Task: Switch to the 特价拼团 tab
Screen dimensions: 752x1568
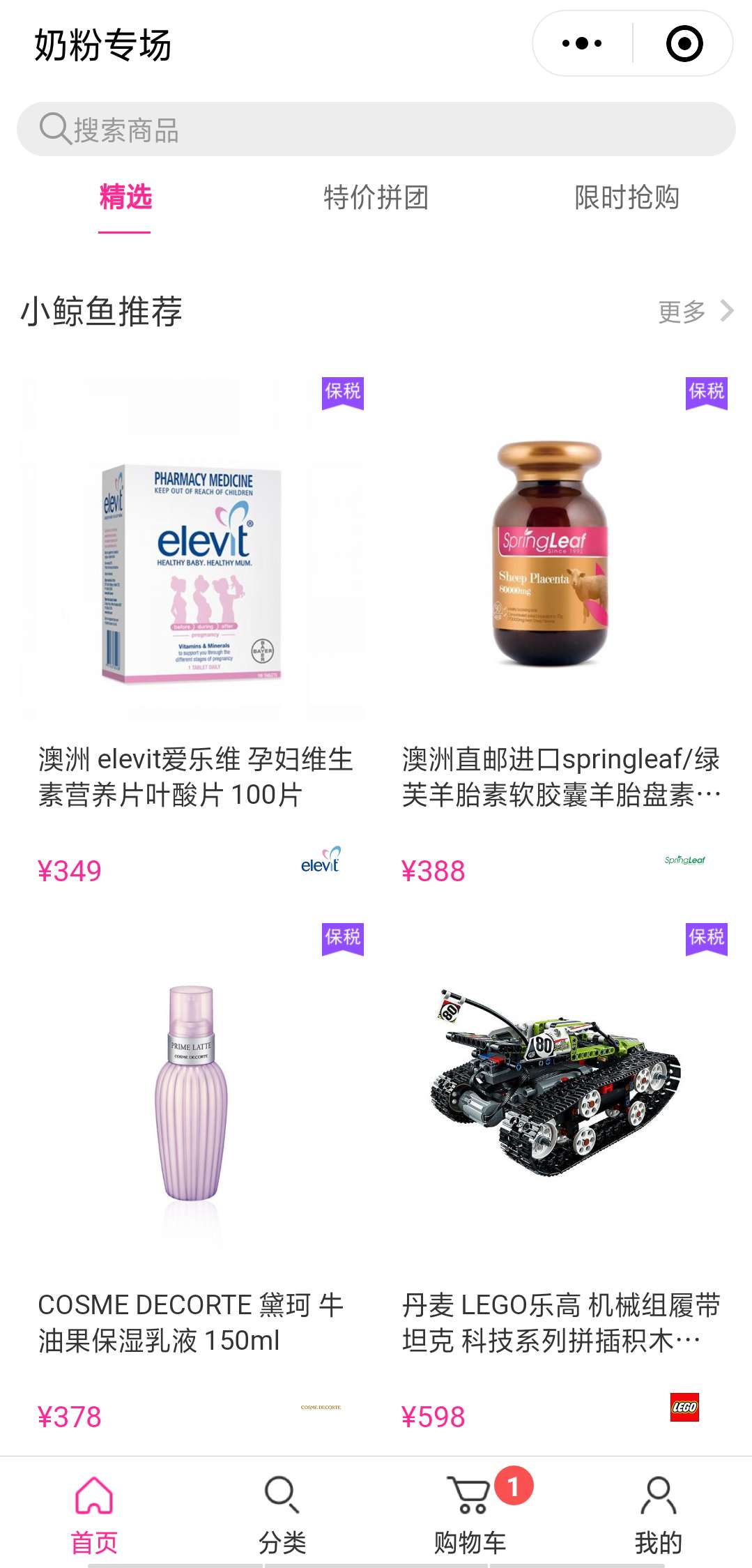Action: tap(375, 198)
